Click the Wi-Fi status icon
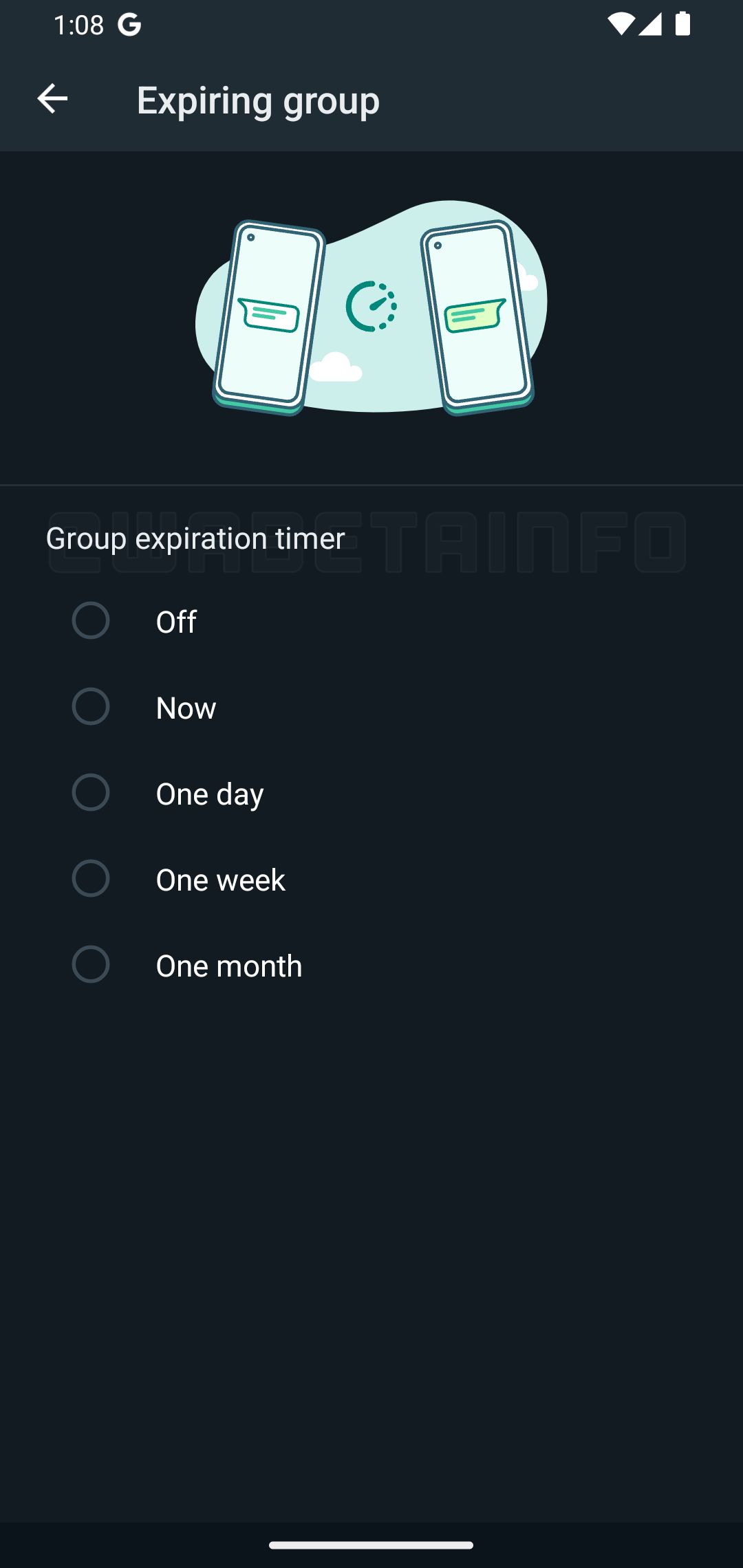 (x=621, y=23)
